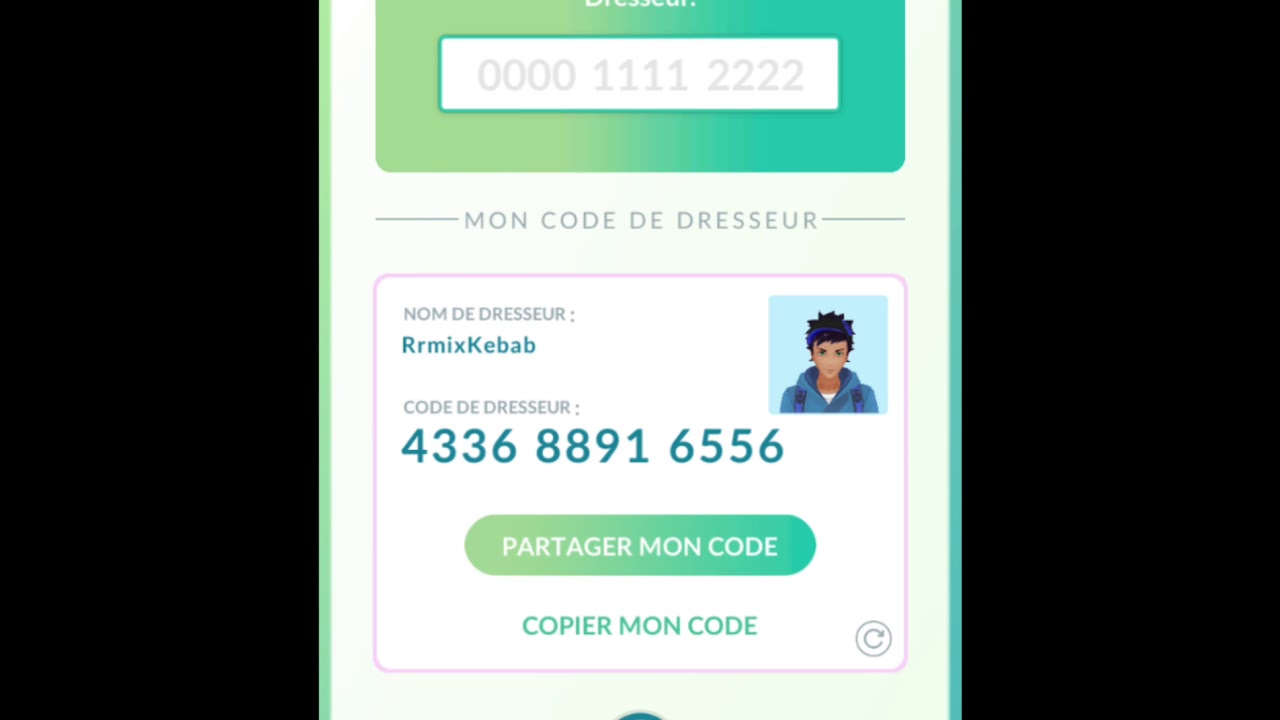Image resolution: width=1280 pixels, height=720 pixels.
Task: Tap the Partager mon code button
Action: click(x=640, y=546)
